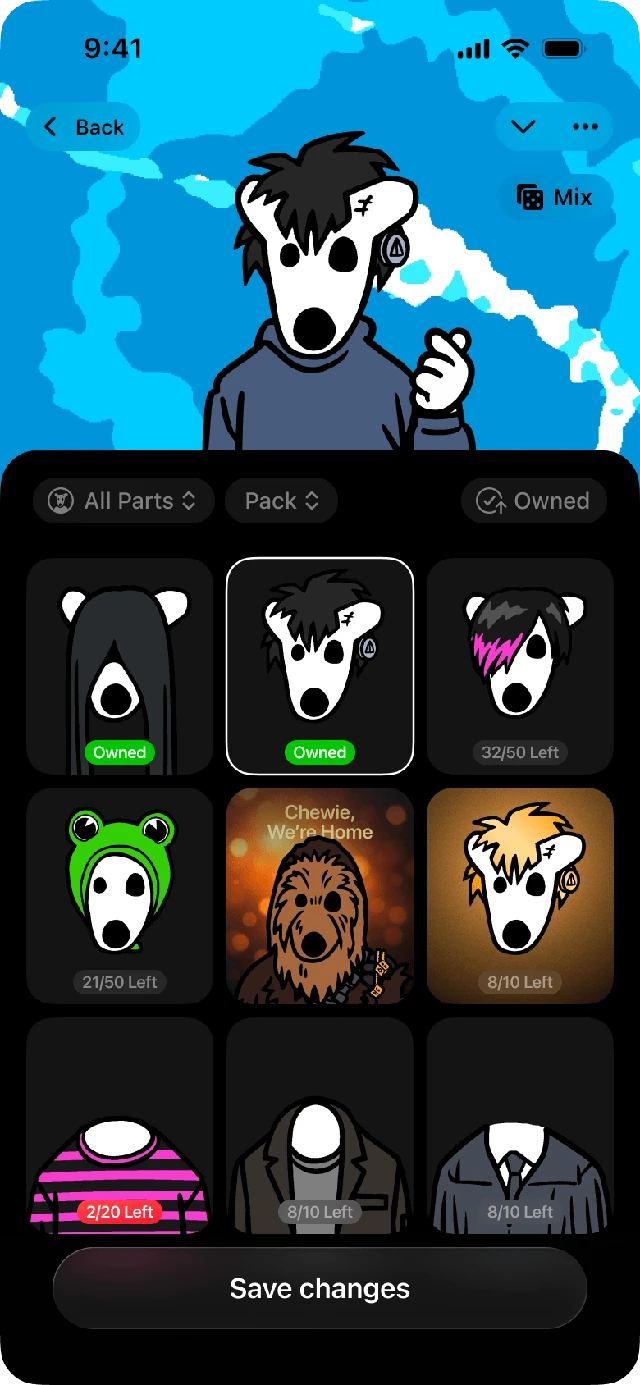Expand the All Parts dropdown

coord(124,501)
